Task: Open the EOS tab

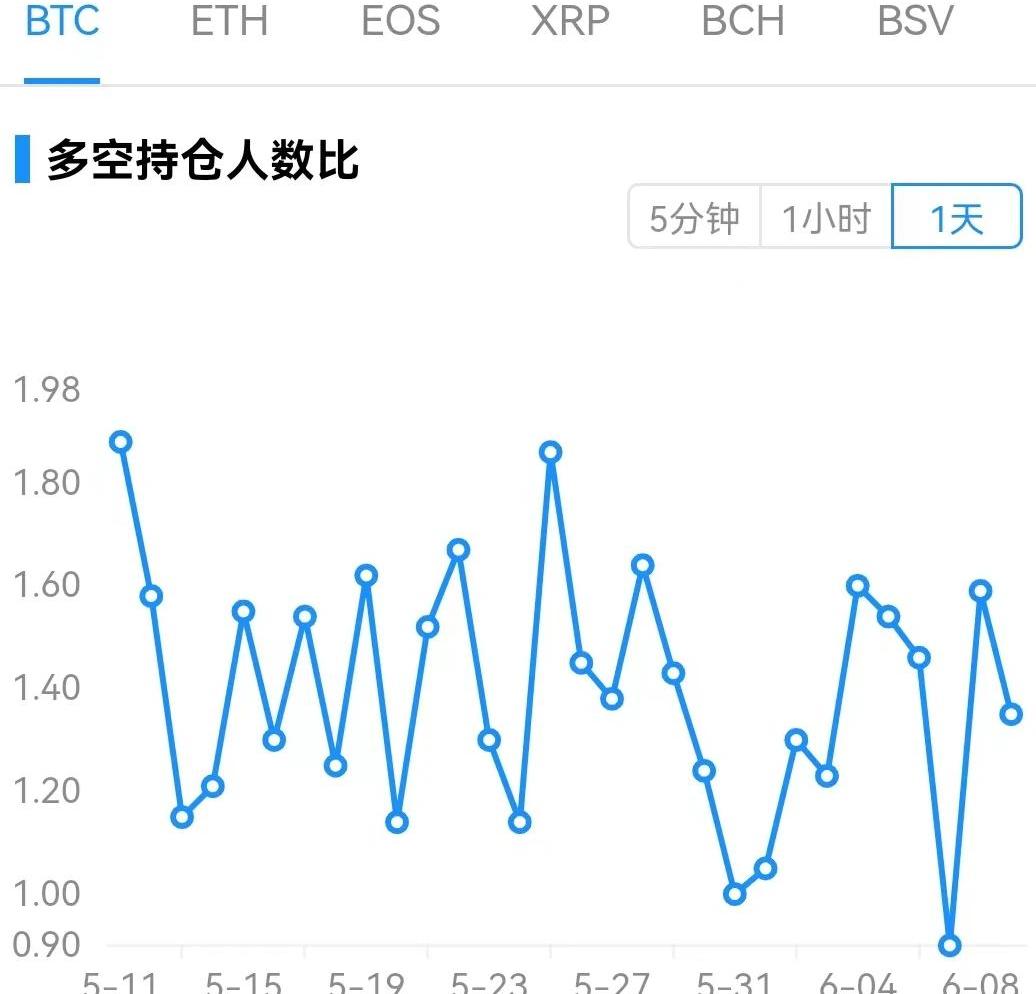Action: (400, 22)
